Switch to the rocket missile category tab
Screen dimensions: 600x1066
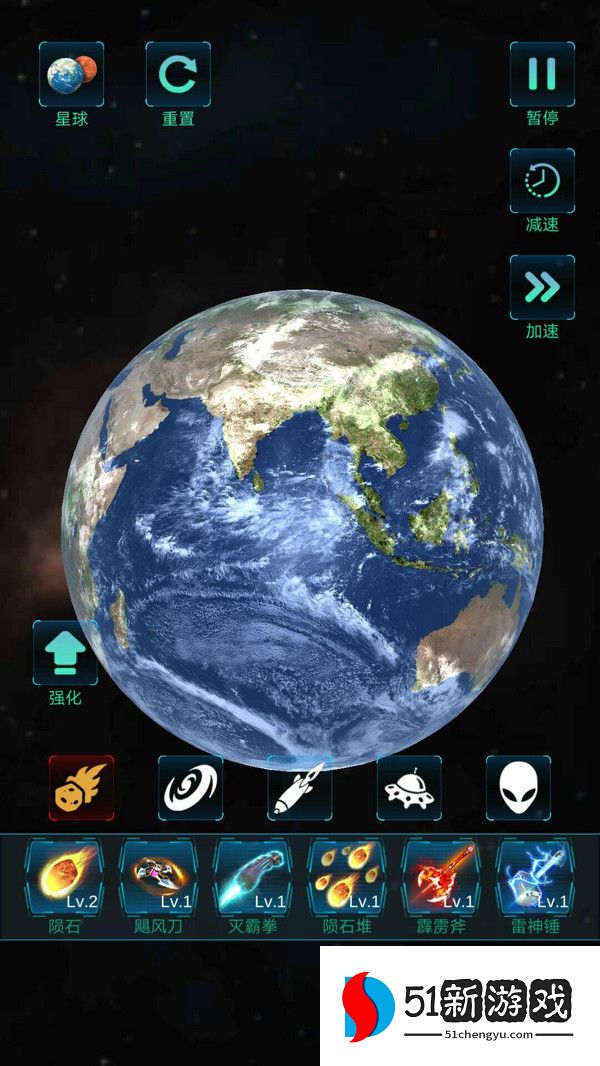click(x=299, y=787)
